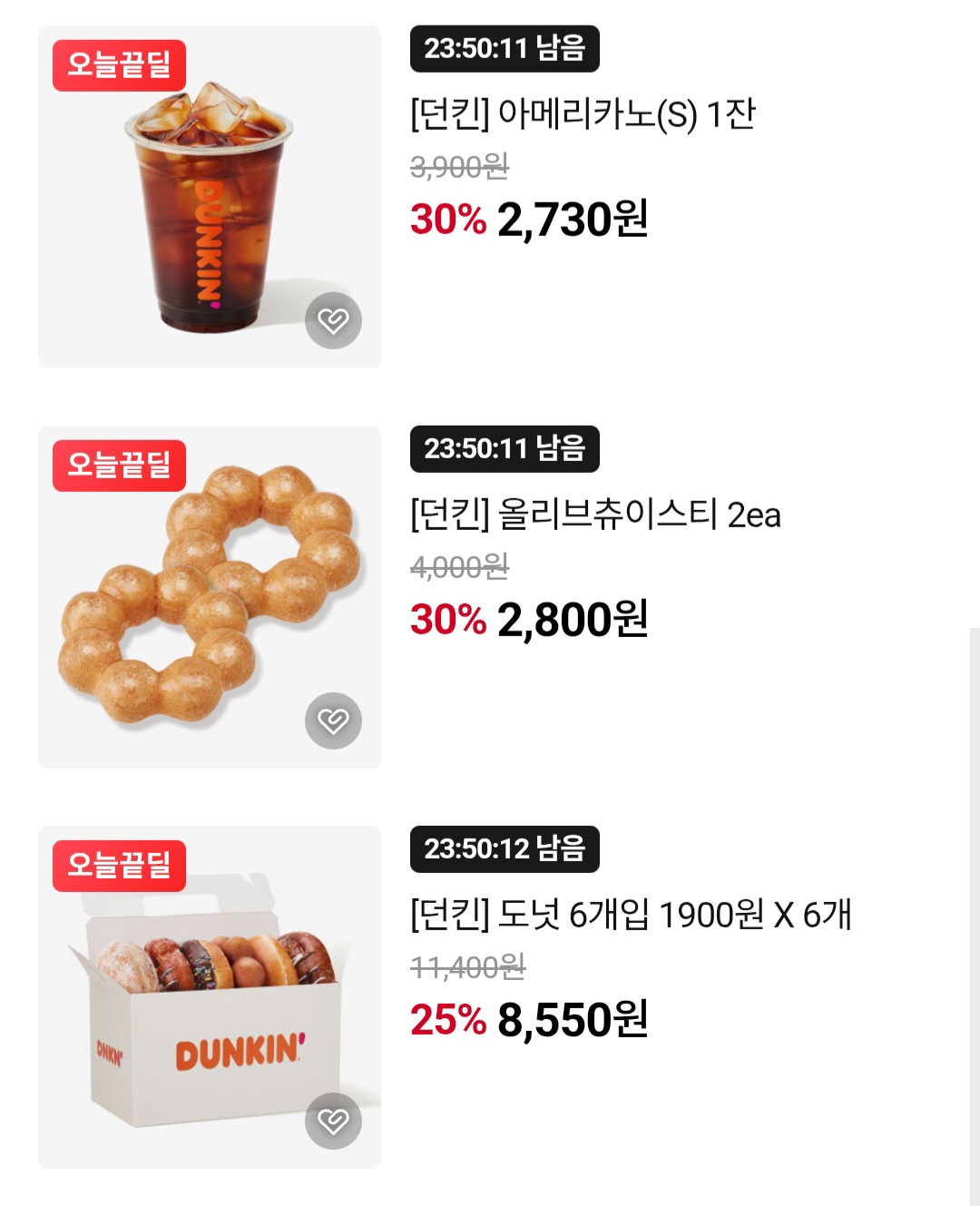Open [던킨] 아메리카노(S) 1잔 deal details
This screenshot has height=1206, width=980.
point(583,115)
